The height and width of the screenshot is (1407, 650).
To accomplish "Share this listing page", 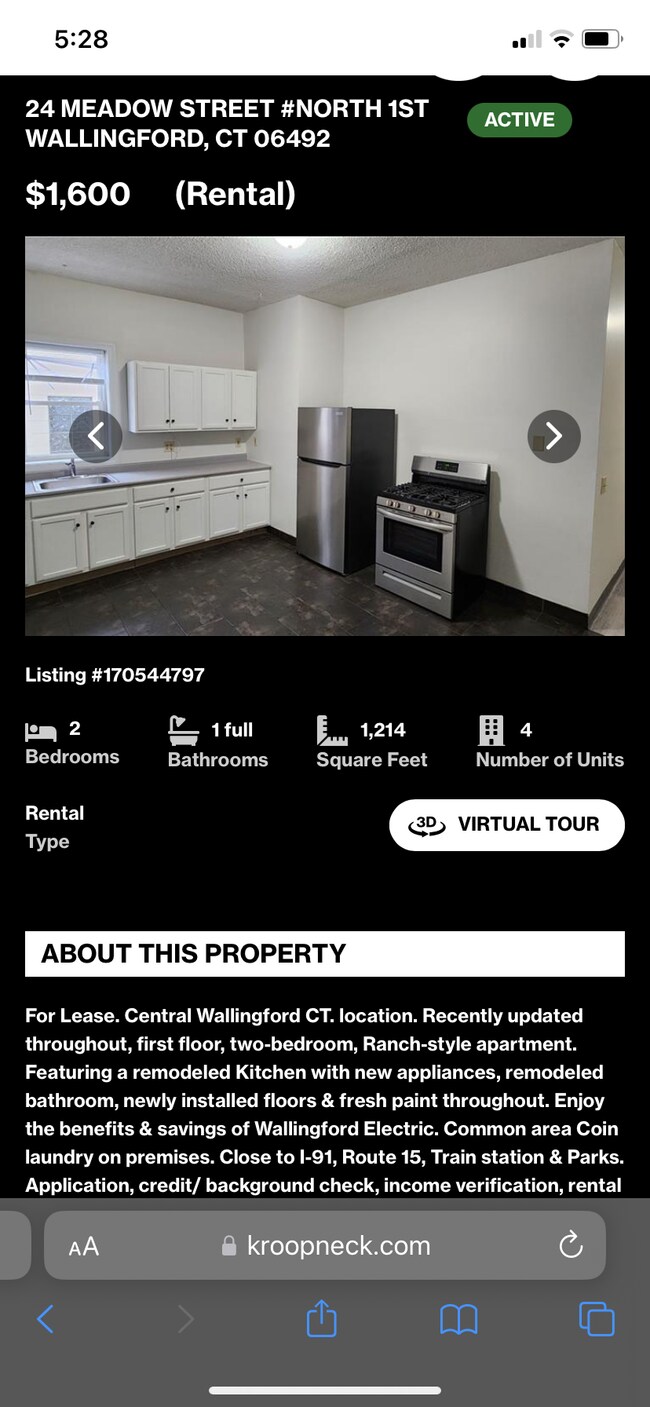I will click(x=321, y=1319).
